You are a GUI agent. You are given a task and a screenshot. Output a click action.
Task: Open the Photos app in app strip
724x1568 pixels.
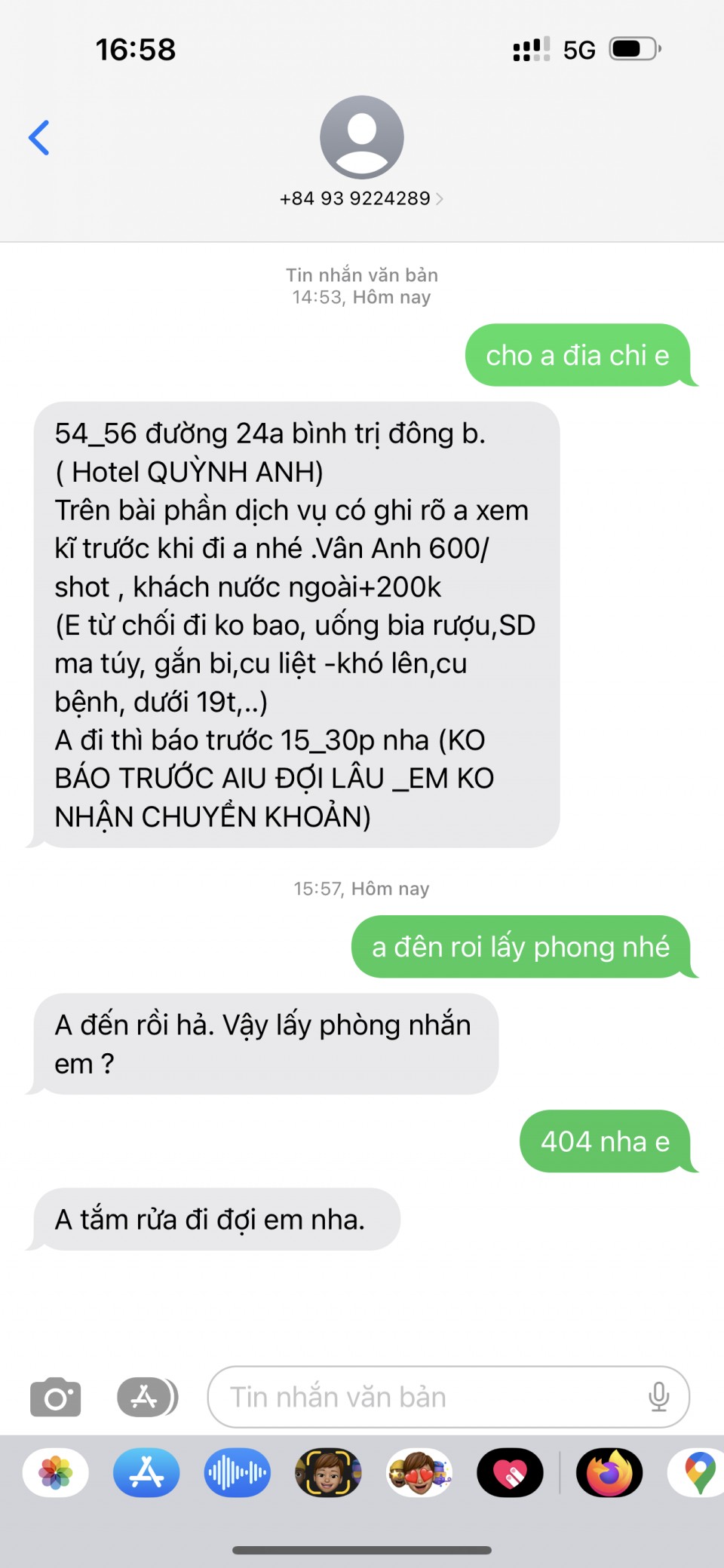point(56,1472)
